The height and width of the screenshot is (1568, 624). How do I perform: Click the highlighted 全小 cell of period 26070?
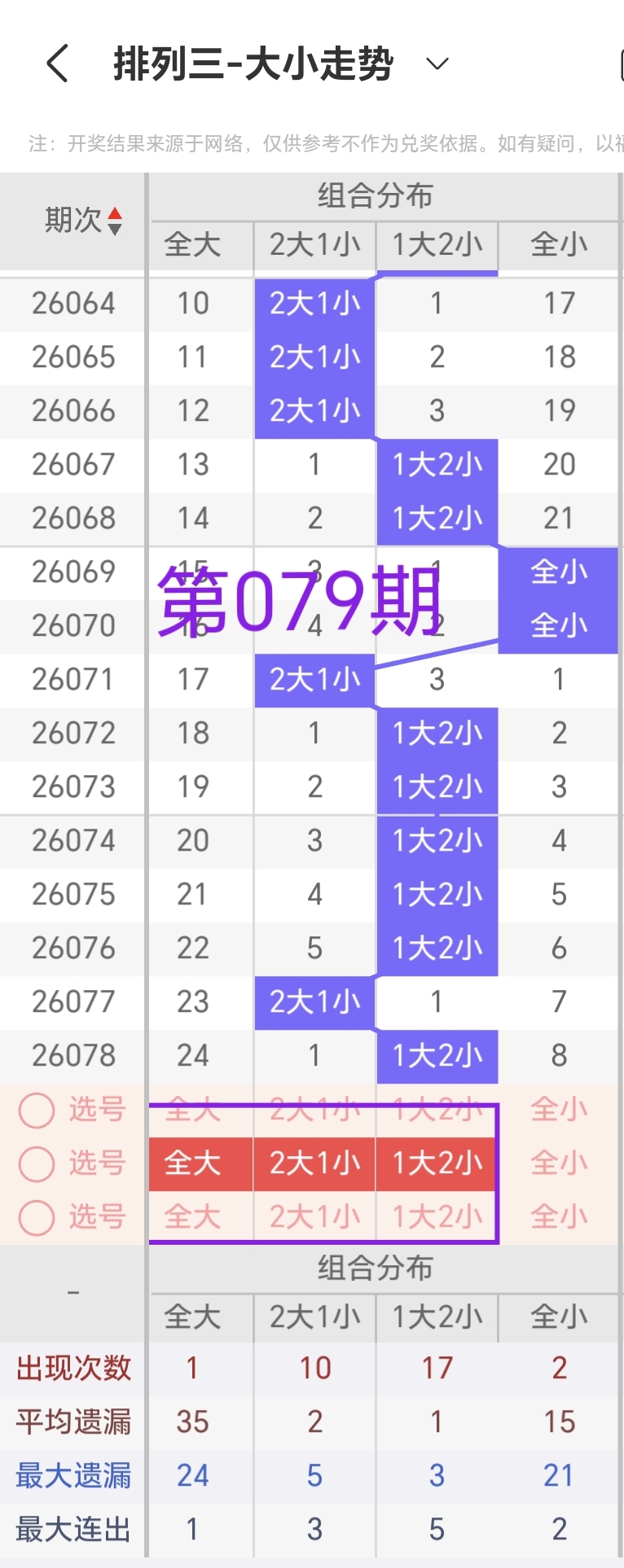click(x=559, y=625)
